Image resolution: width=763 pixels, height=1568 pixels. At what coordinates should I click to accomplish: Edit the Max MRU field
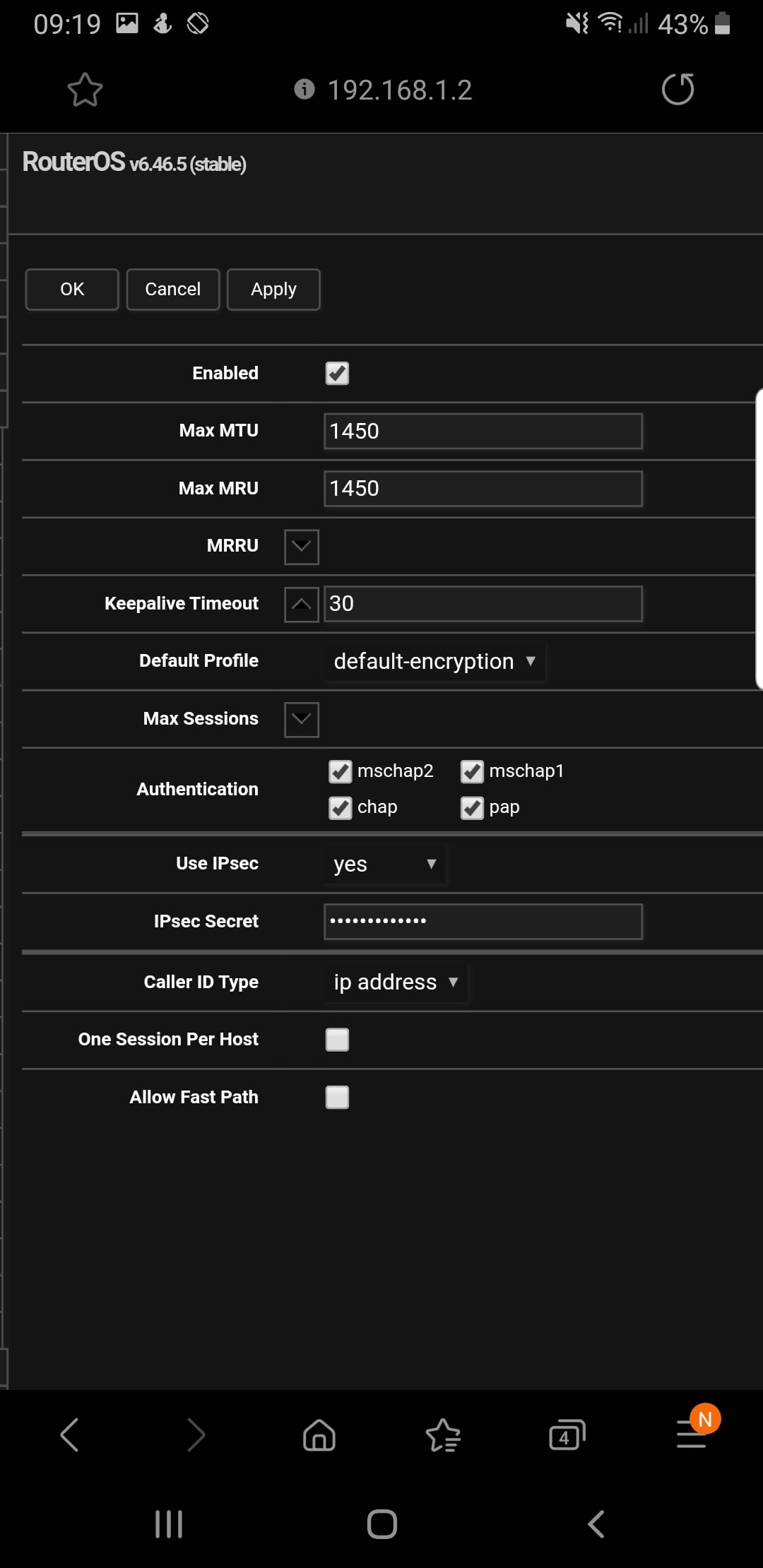(x=483, y=489)
